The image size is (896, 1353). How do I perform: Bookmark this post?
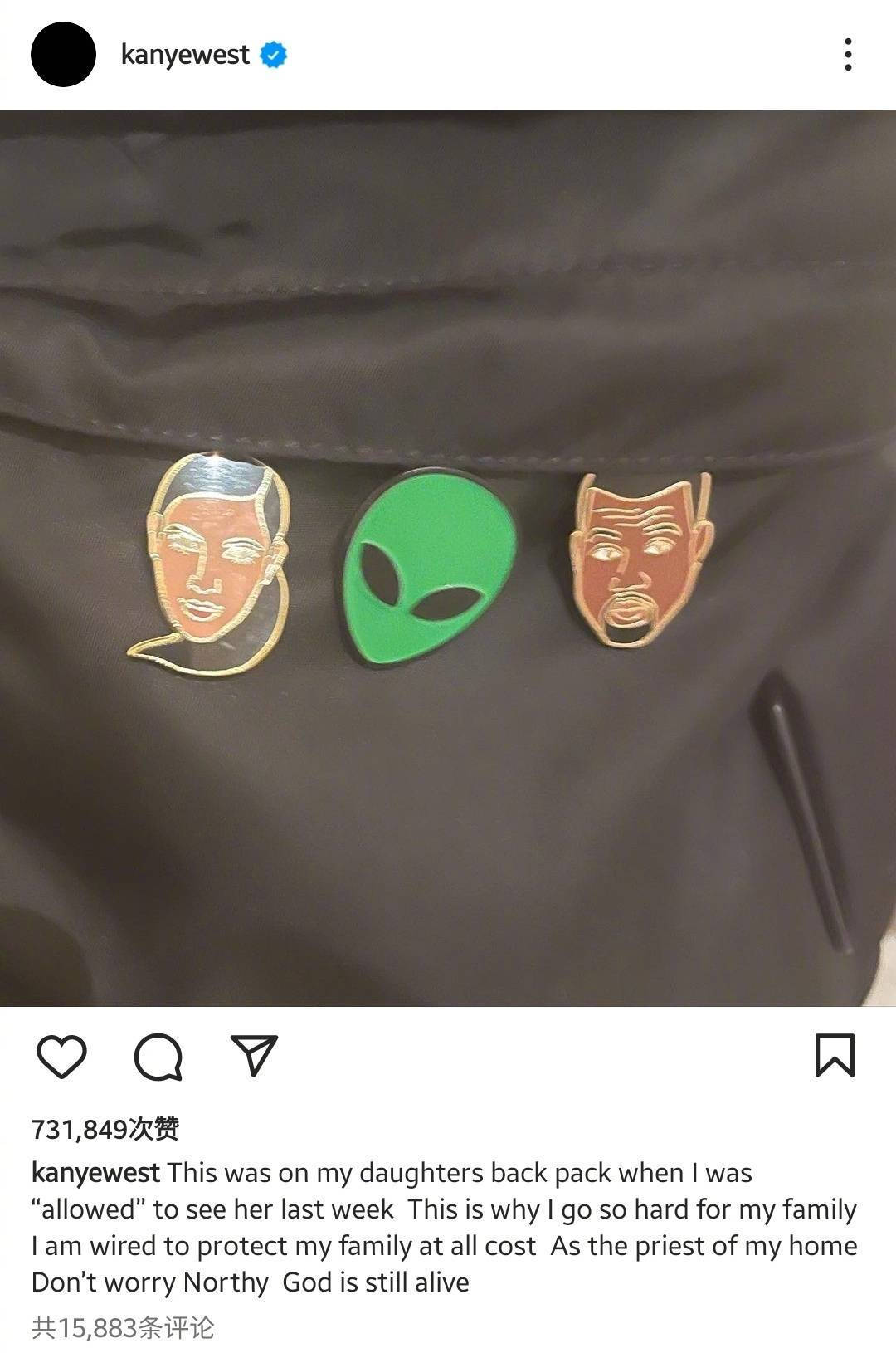point(834,1055)
